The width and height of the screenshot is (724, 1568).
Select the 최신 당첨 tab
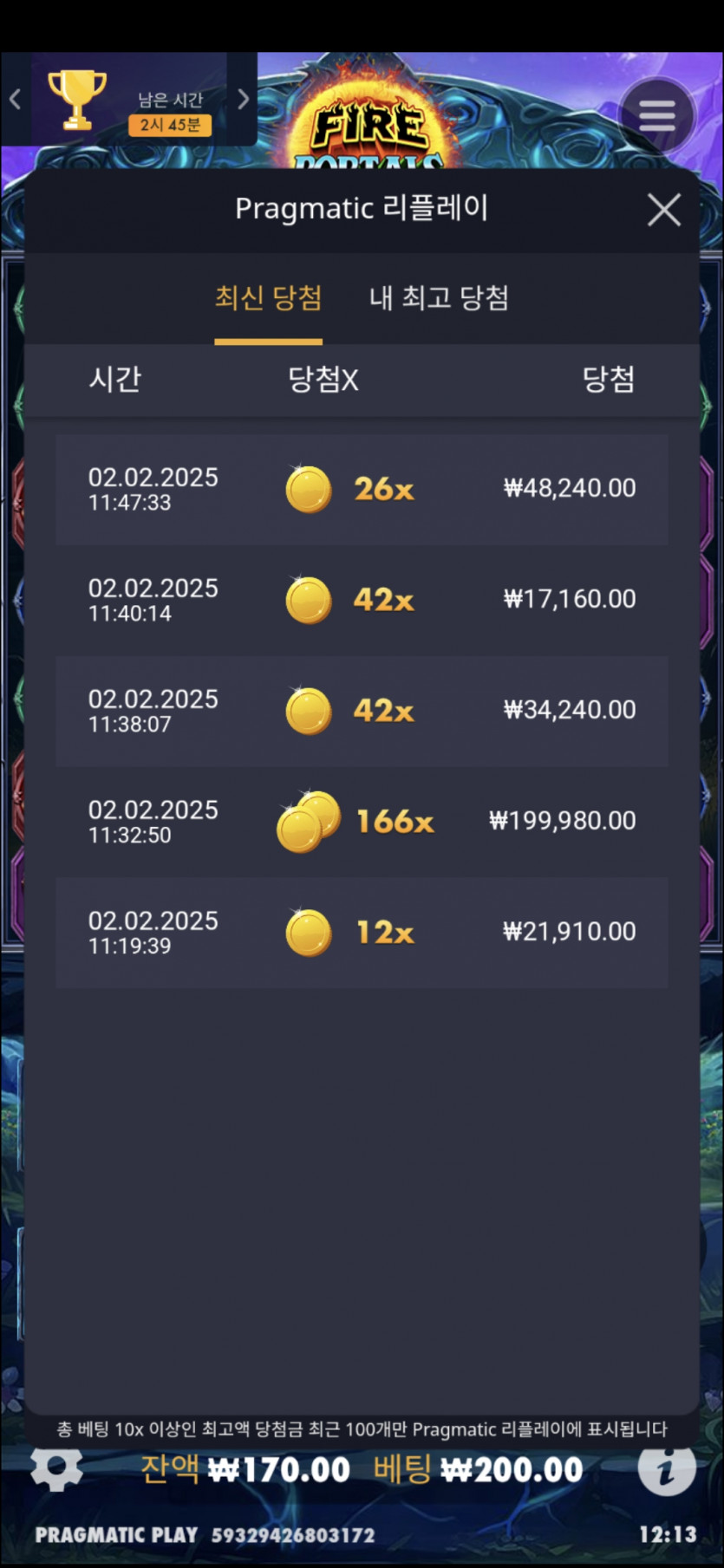tap(268, 298)
